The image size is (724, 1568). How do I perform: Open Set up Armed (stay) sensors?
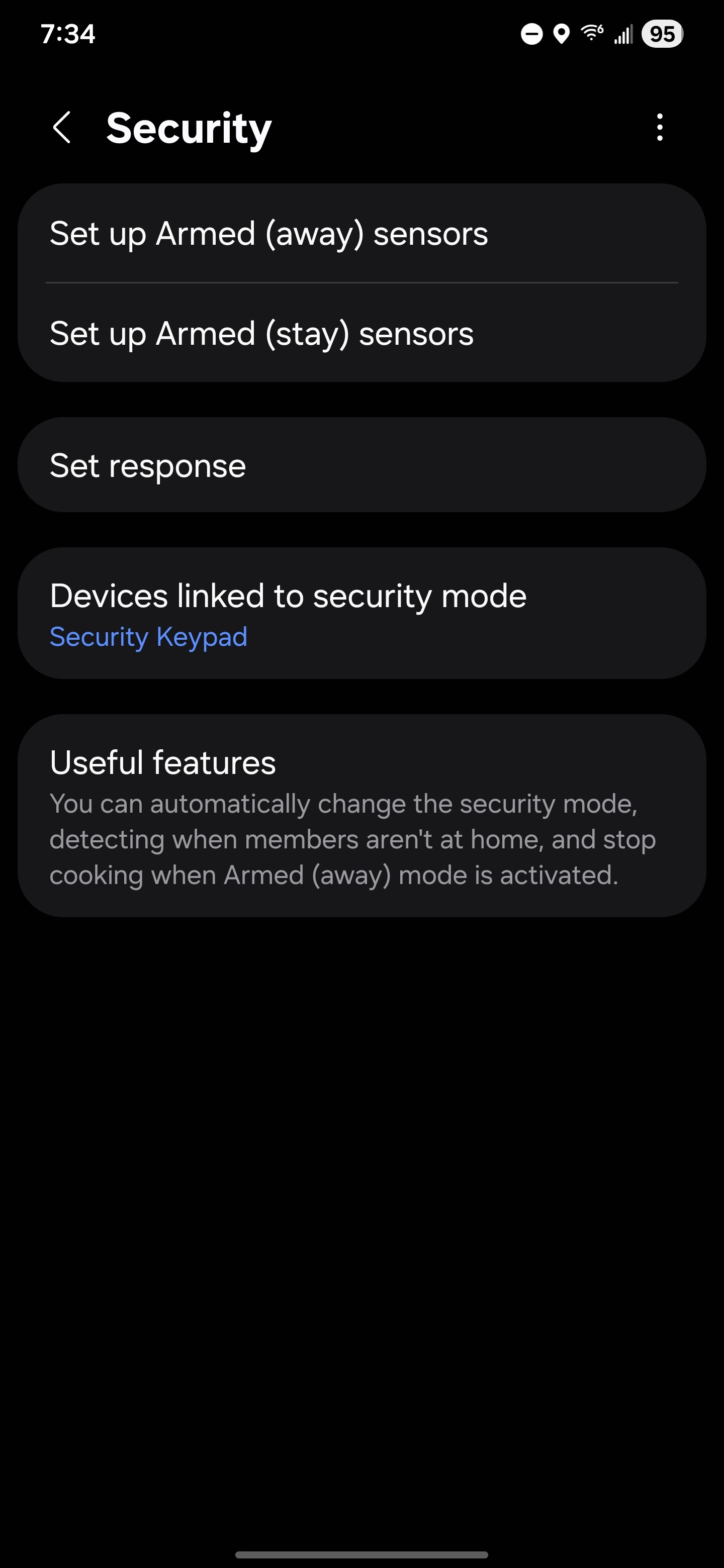tap(361, 333)
